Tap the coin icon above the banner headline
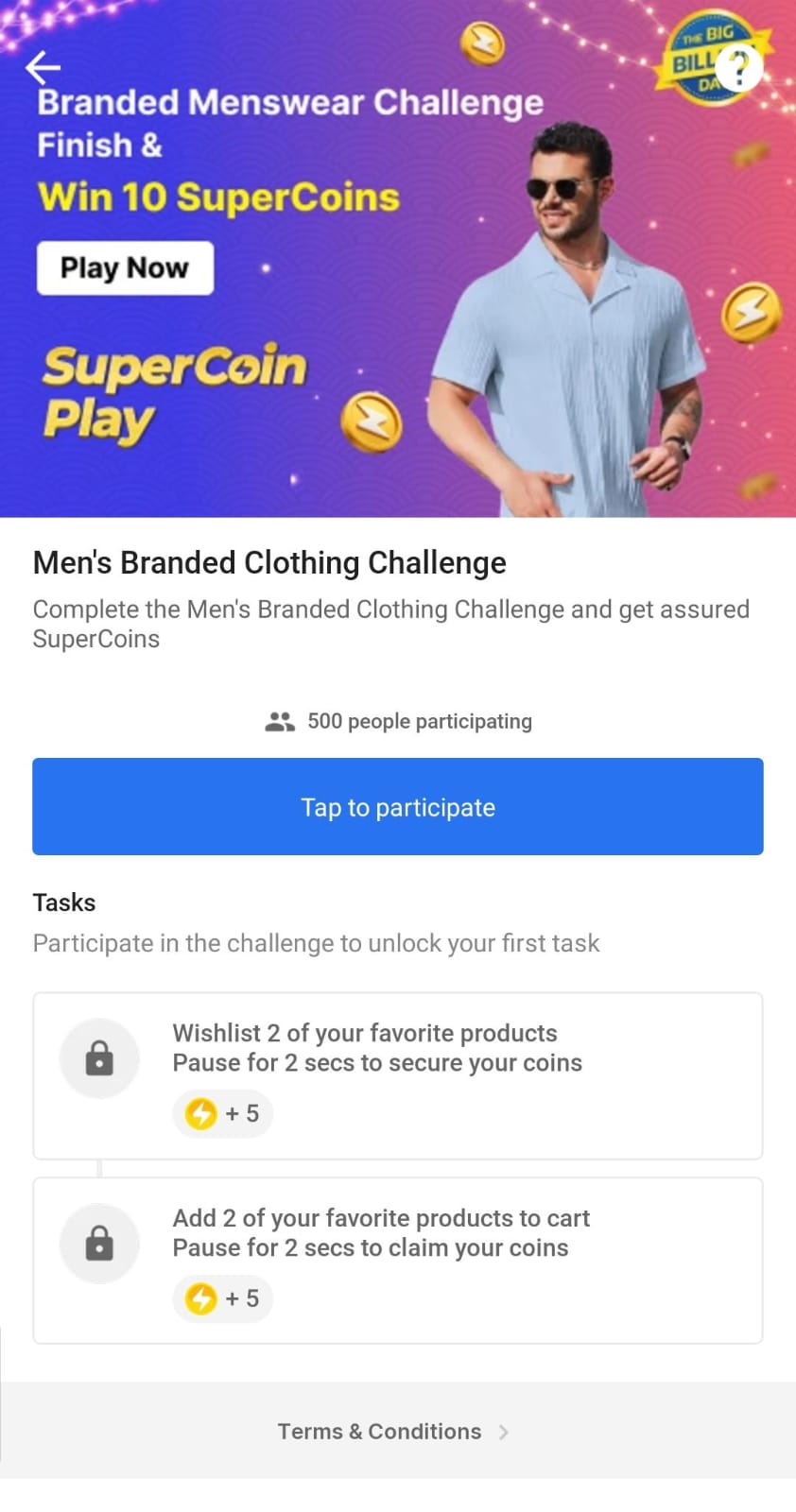The width and height of the screenshot is (796, 1512). click(484, 43)
